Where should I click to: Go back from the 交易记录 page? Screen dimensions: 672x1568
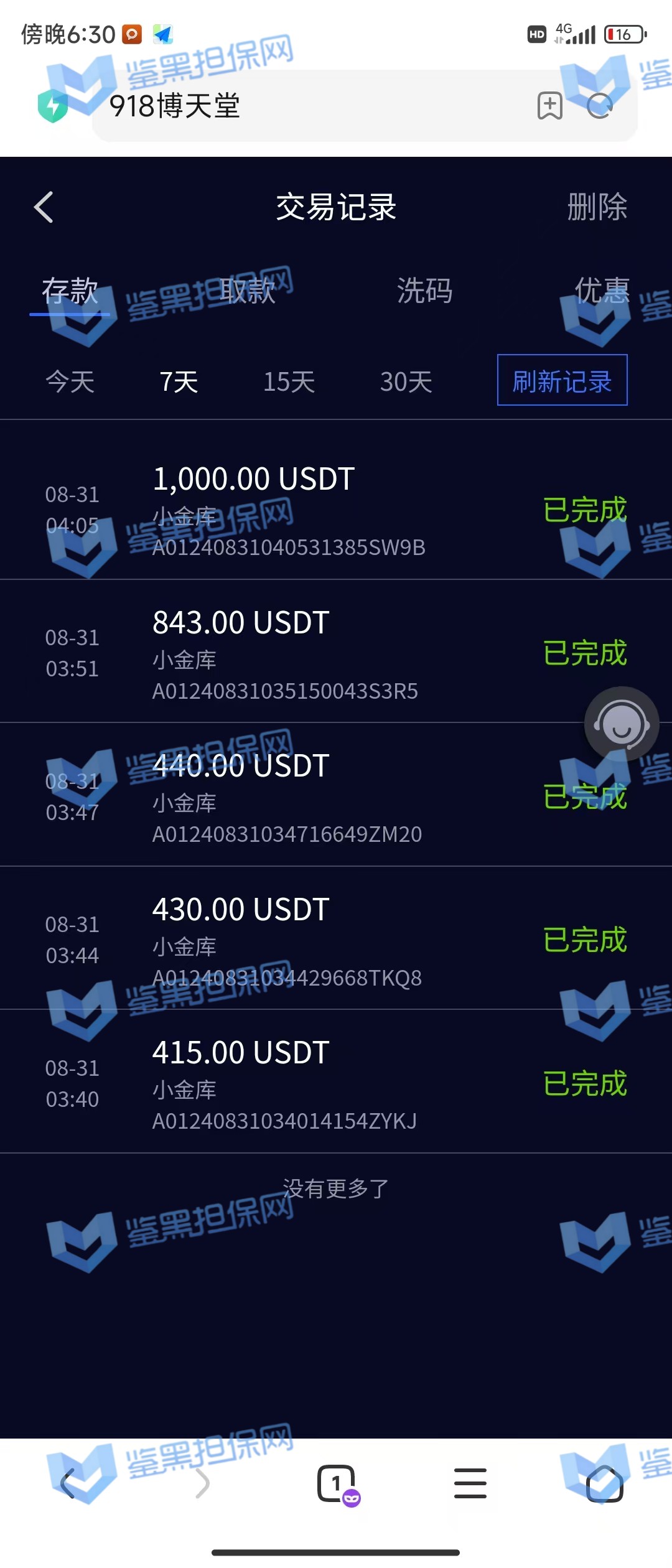44,207
